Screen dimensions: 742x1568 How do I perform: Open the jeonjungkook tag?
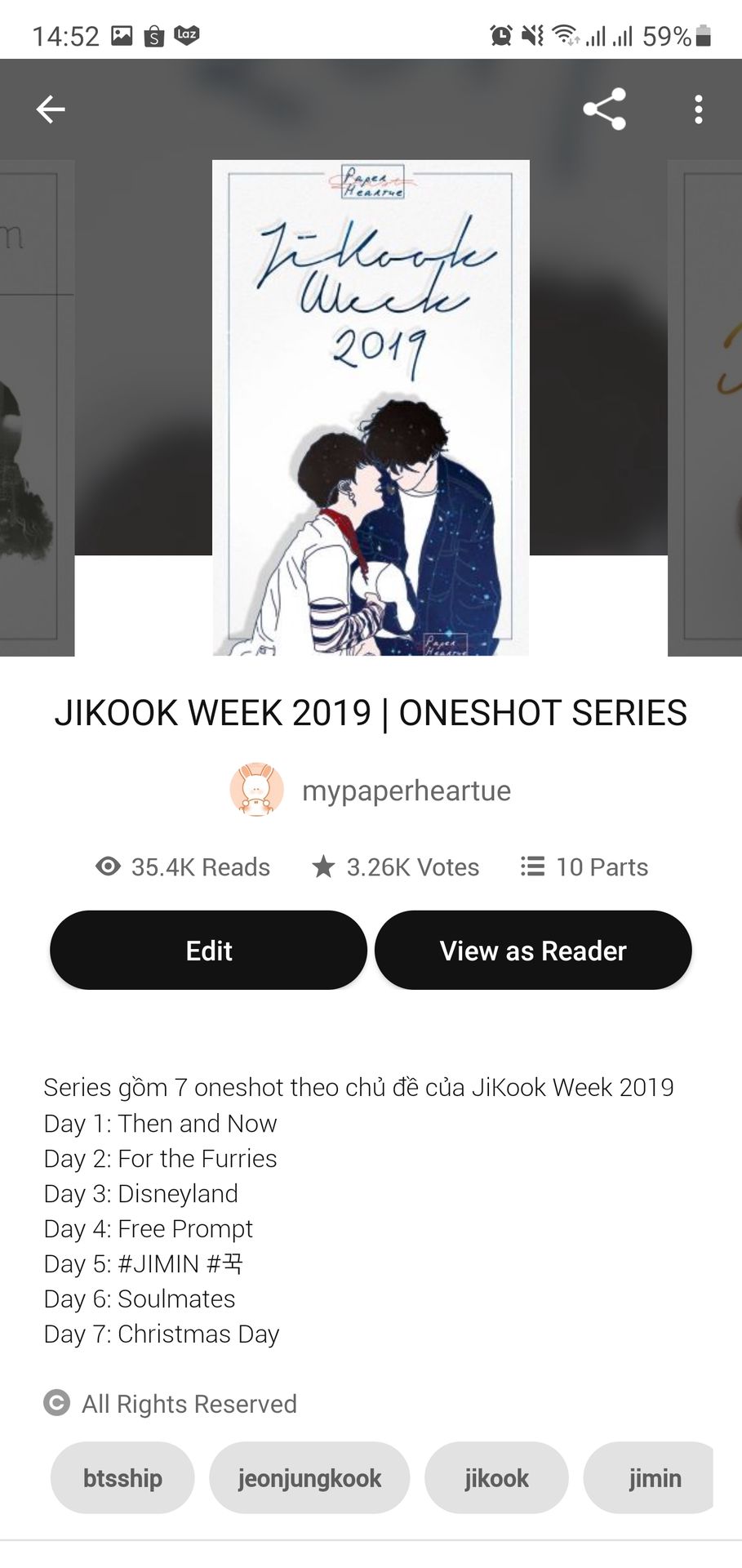pos(309,1478)
